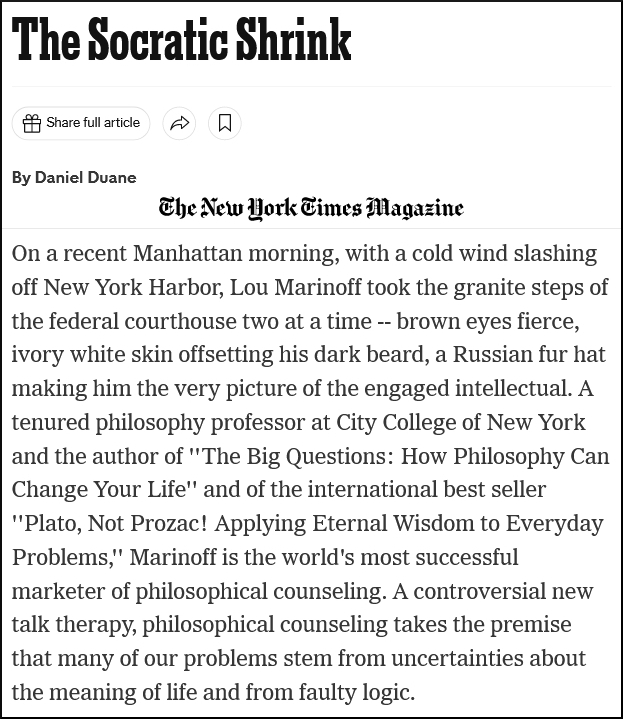Tap the Share full article button
623x719 pixels.
click(x=81, y=123)
